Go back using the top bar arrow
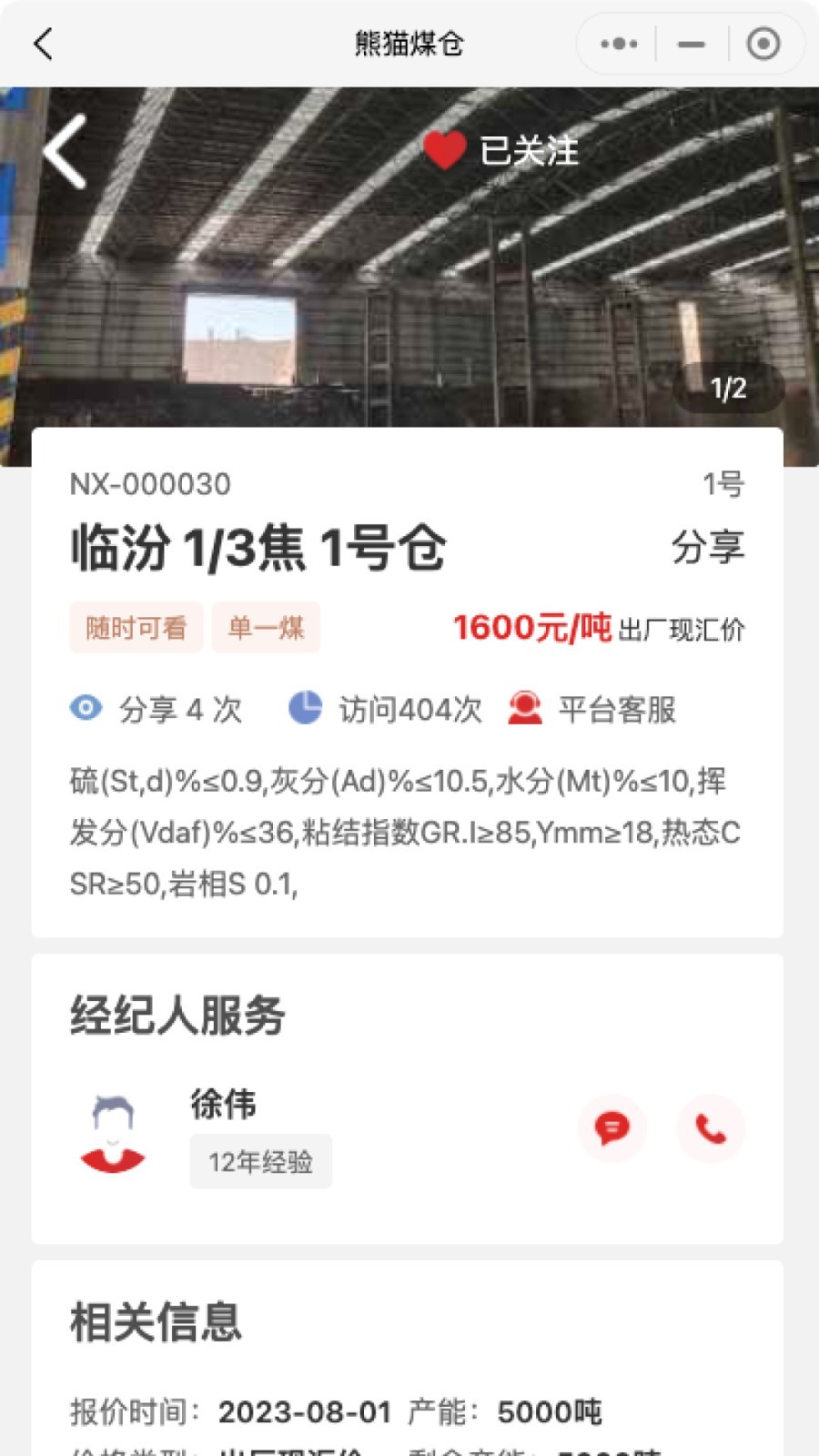The image size is (819, 1456). (x=43, y=44)
